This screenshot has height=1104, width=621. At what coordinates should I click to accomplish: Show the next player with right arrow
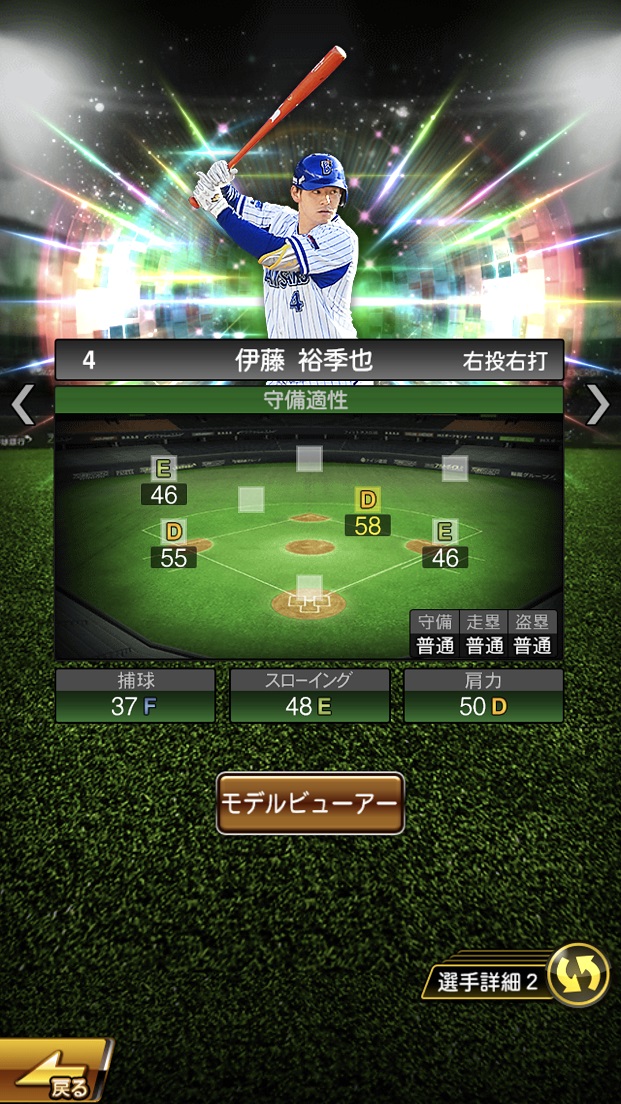click(x=598, y=404)
